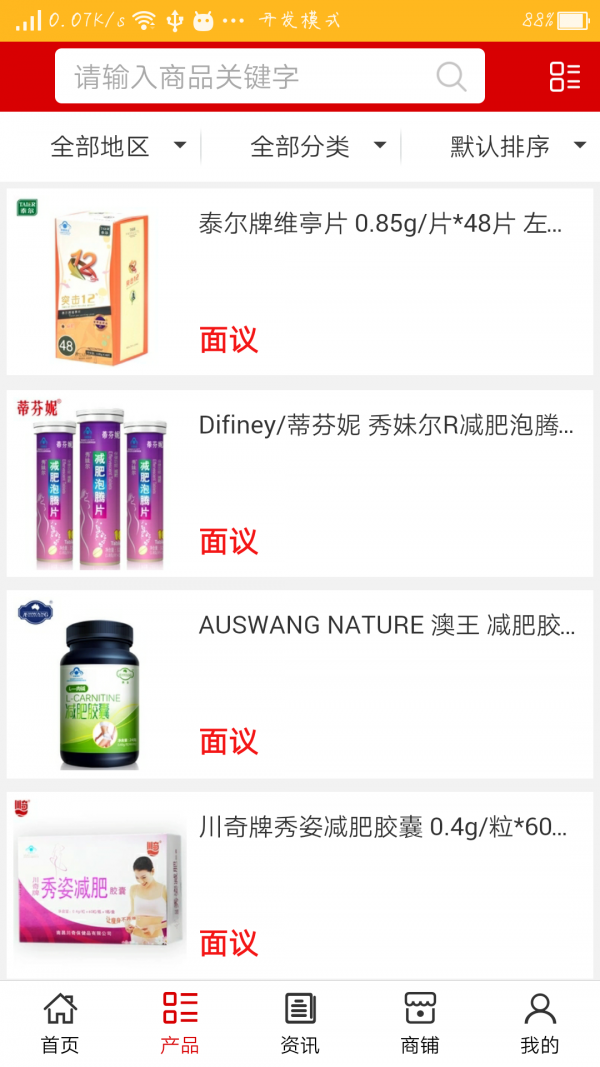Image resolution: width=600 pixels, height=1067 pixels.
Task: Tap the magnifier search icon
Action: [451, 77]
